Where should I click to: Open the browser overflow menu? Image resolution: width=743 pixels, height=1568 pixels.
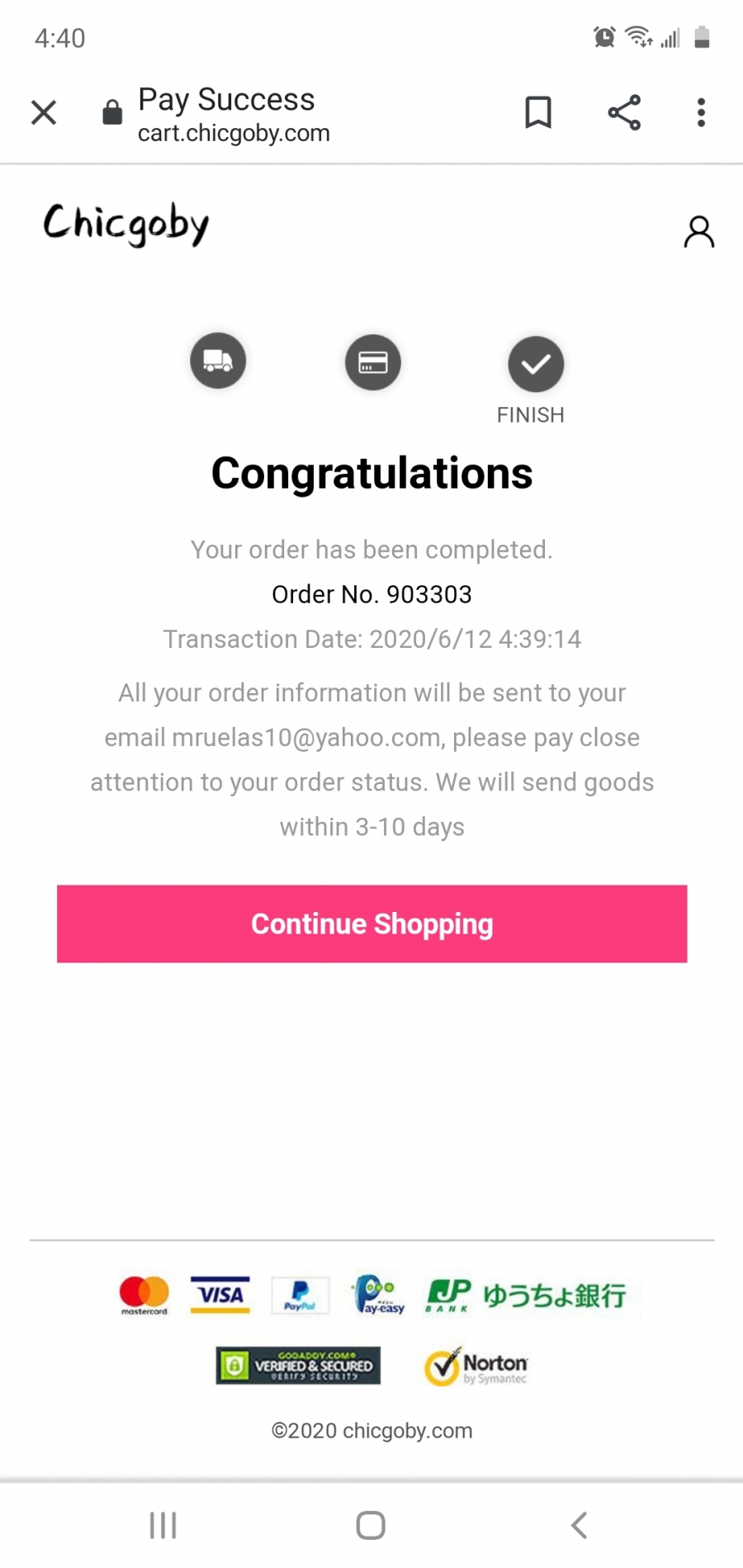(701, 112)
